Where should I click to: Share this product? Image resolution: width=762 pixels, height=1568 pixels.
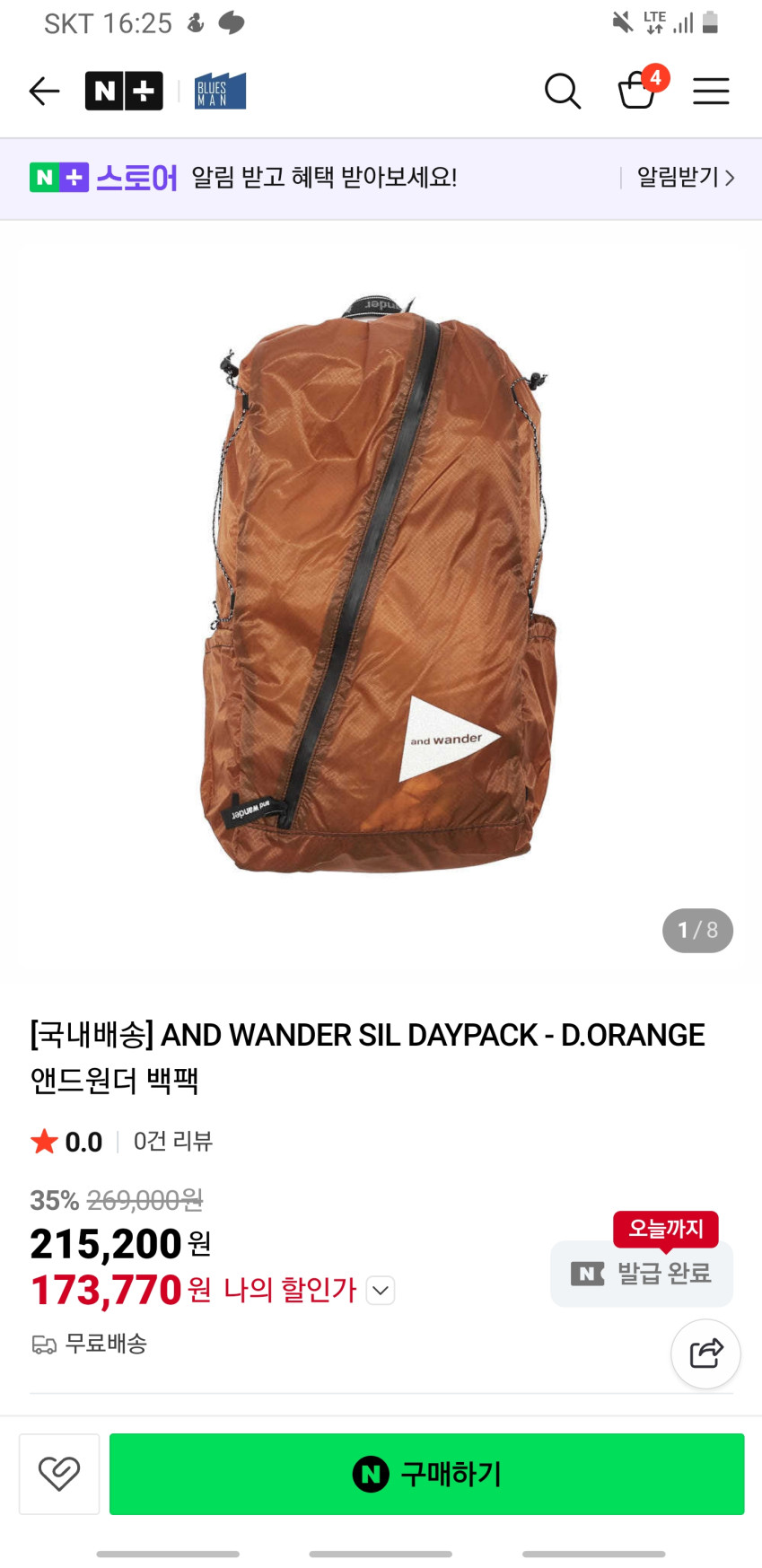coord(705,1353)
